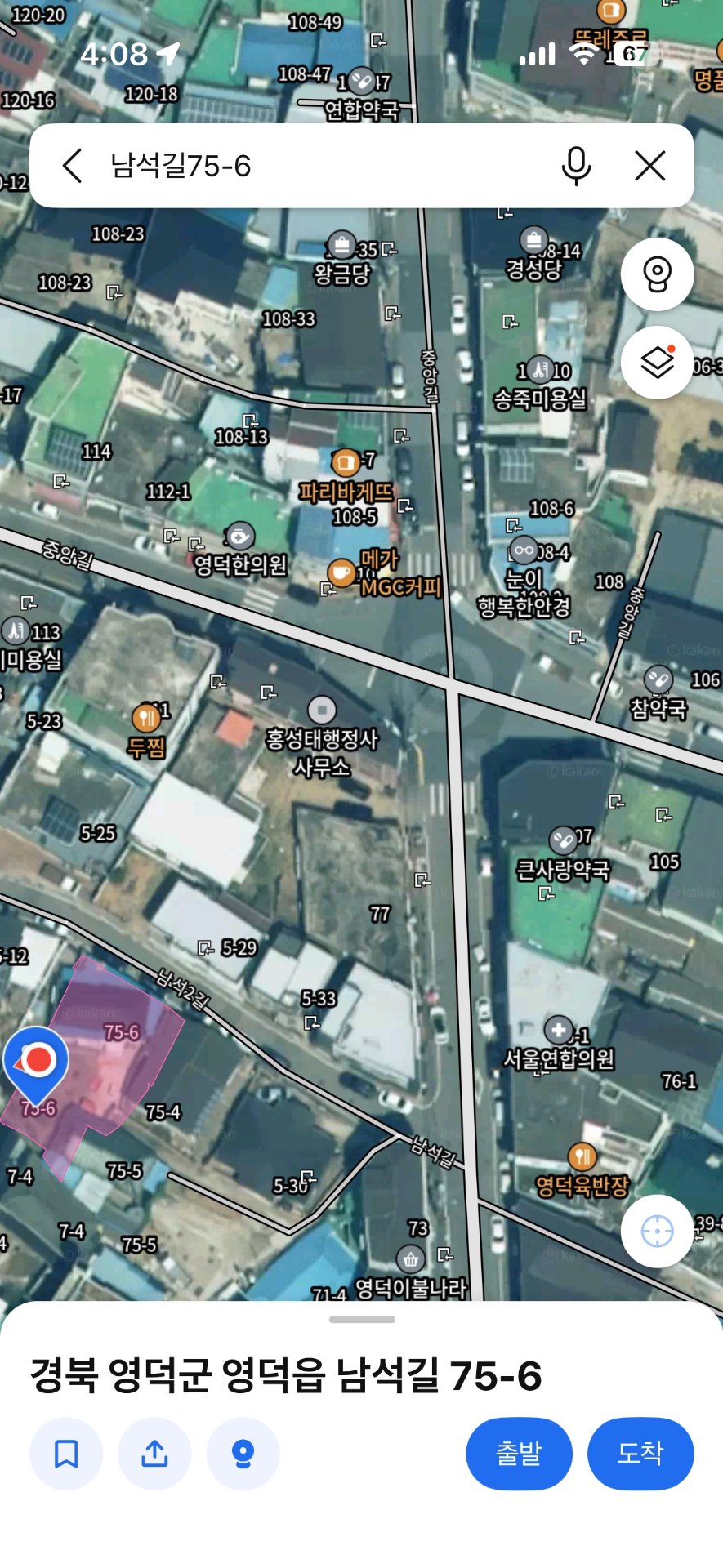This screenshot has width=723, height=1568.
Task: Select the 홍성태행정사 사무소 marker
Action: tap(322, 710)
